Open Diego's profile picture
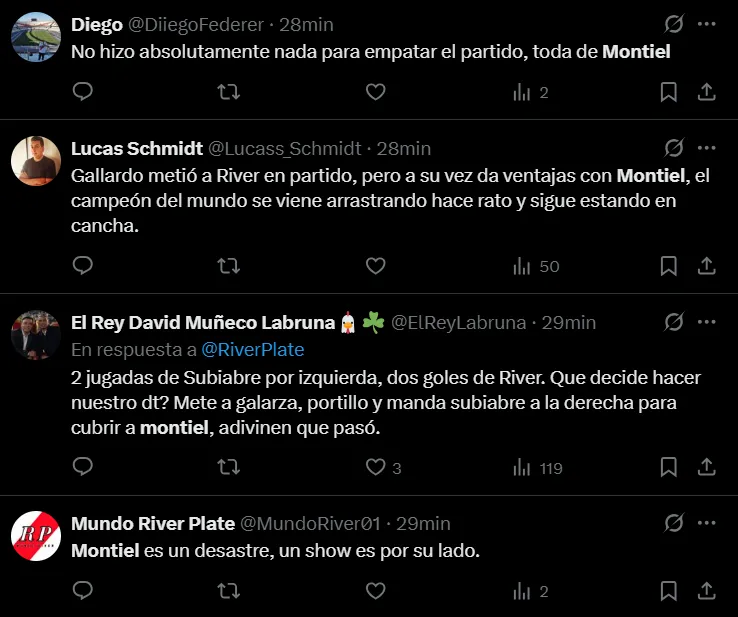This screenshot has width=738, height=617. pyautogui.click(x=36, y=35)
